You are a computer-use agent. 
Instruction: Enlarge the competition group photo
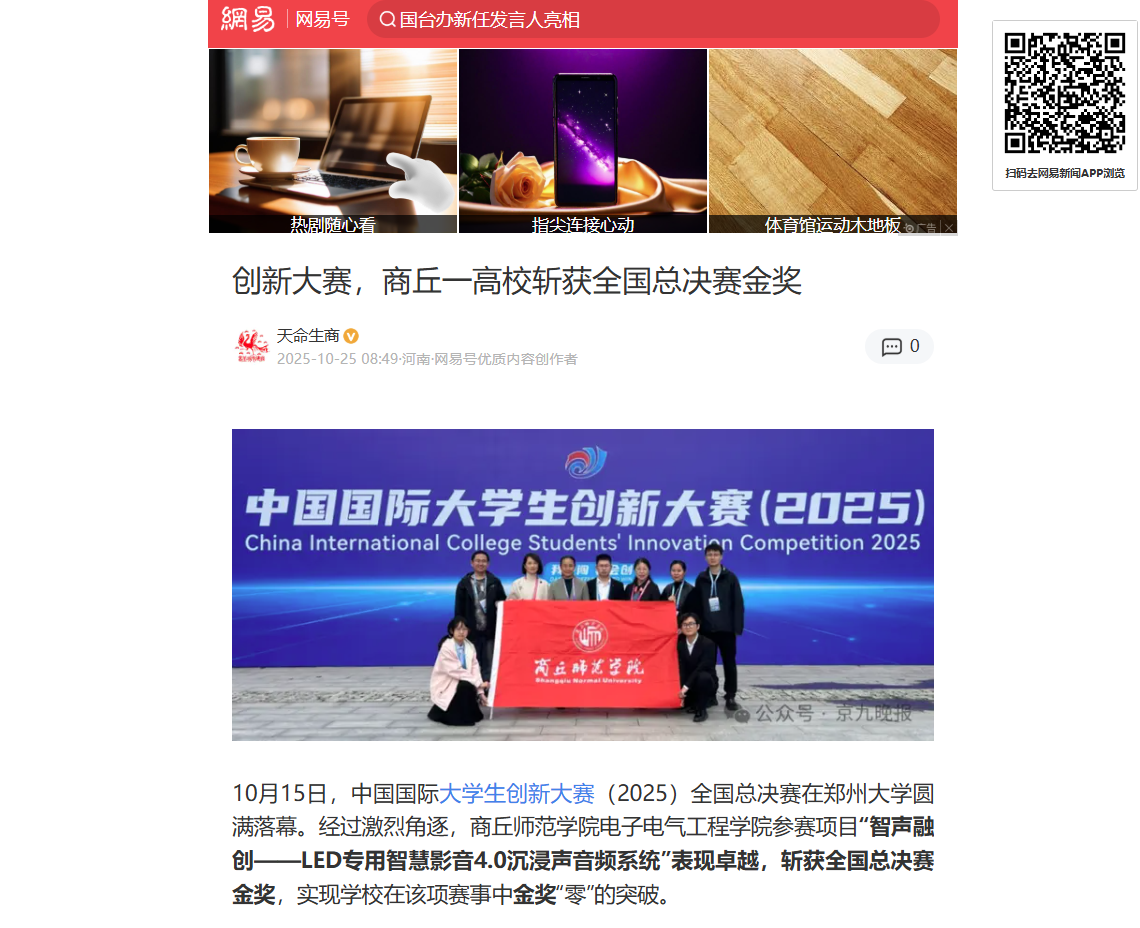(583, 585)
